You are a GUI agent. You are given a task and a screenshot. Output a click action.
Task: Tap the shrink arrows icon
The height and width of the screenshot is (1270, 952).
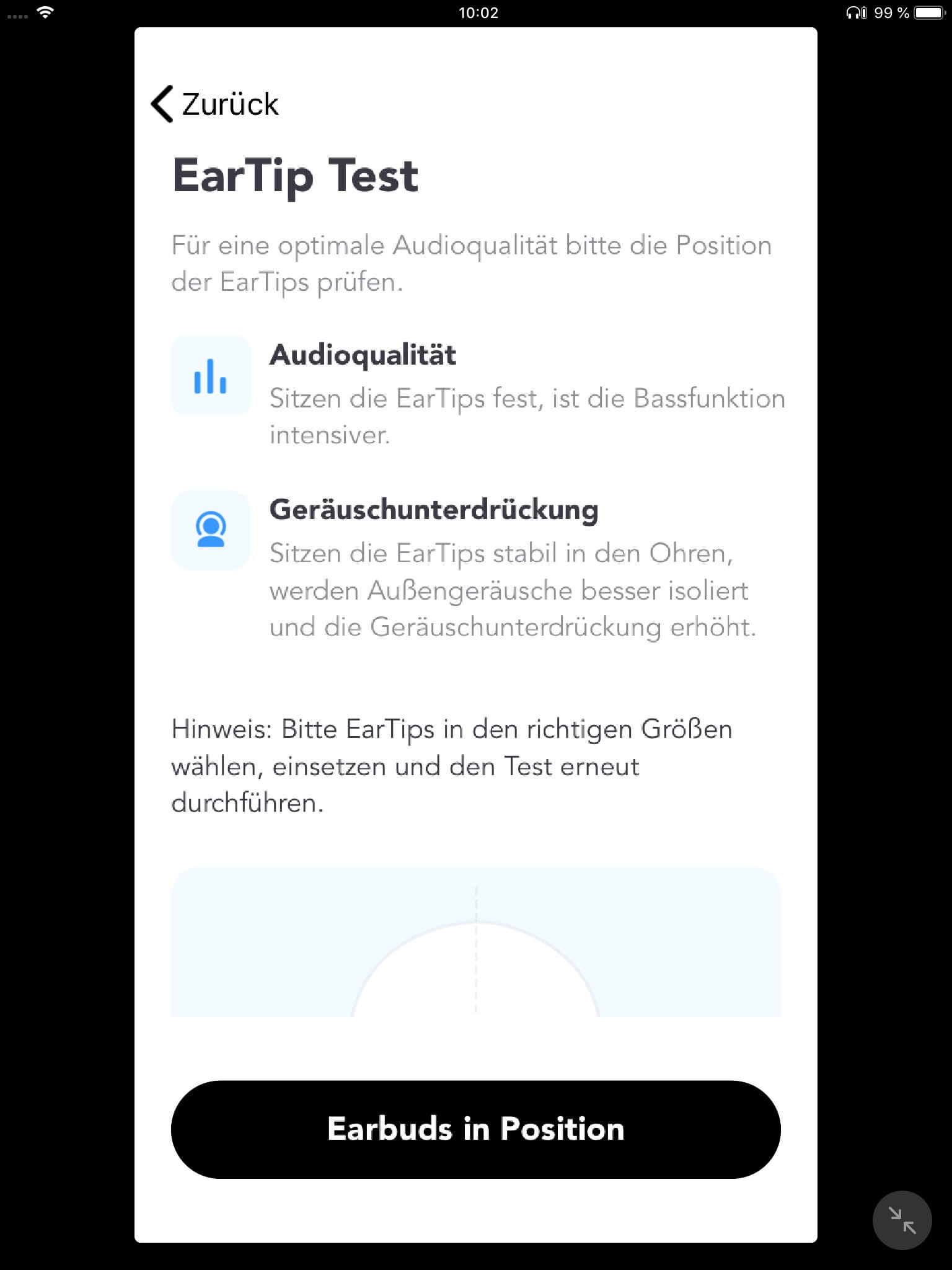(x=902, y=1220)
